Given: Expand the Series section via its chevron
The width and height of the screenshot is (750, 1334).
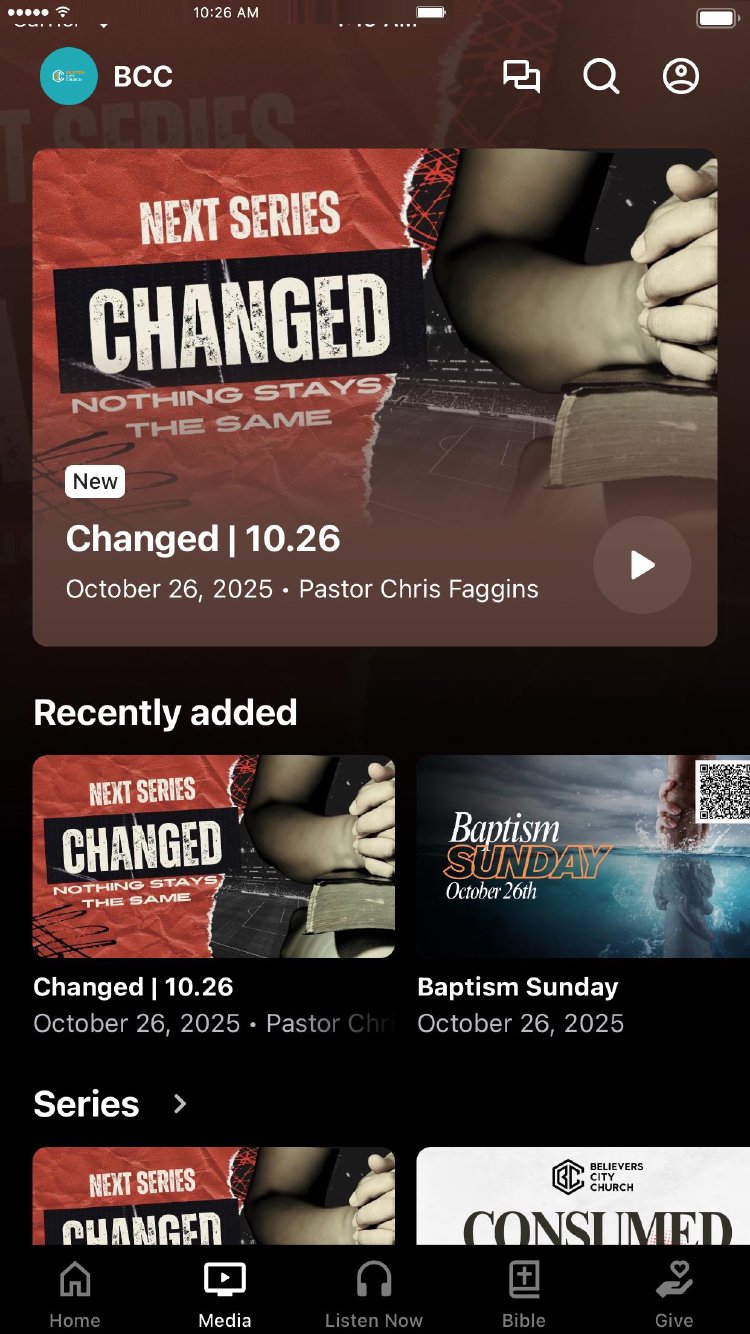Looking at the screenshot, I should tap(180, 1104).
